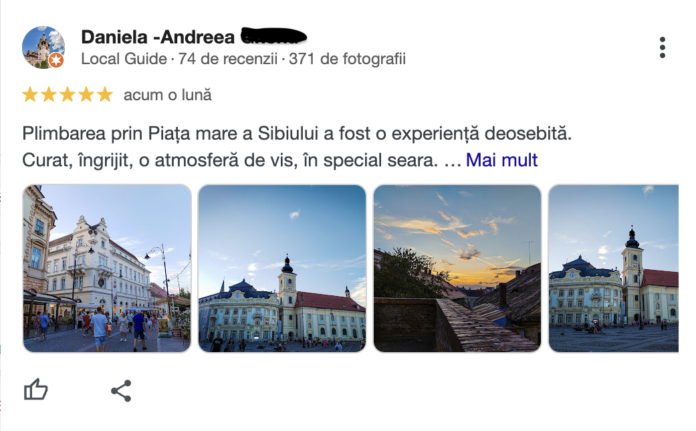Screen dimensions: 696x431
Task: Open Daniela-Andreea's profile picture
Action: [x=43, y=47]
